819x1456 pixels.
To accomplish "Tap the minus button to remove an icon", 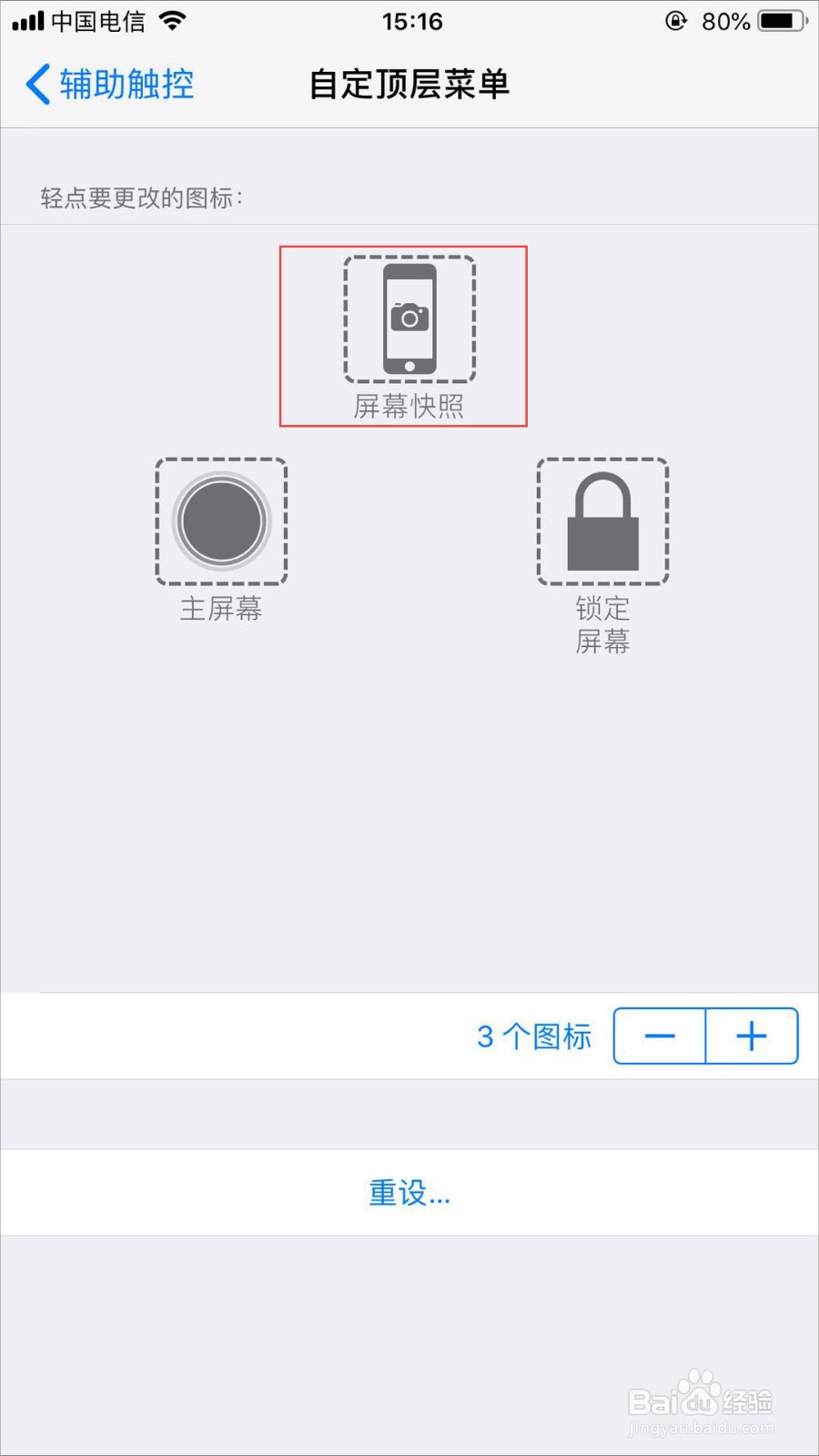I will pos(661,1036).
